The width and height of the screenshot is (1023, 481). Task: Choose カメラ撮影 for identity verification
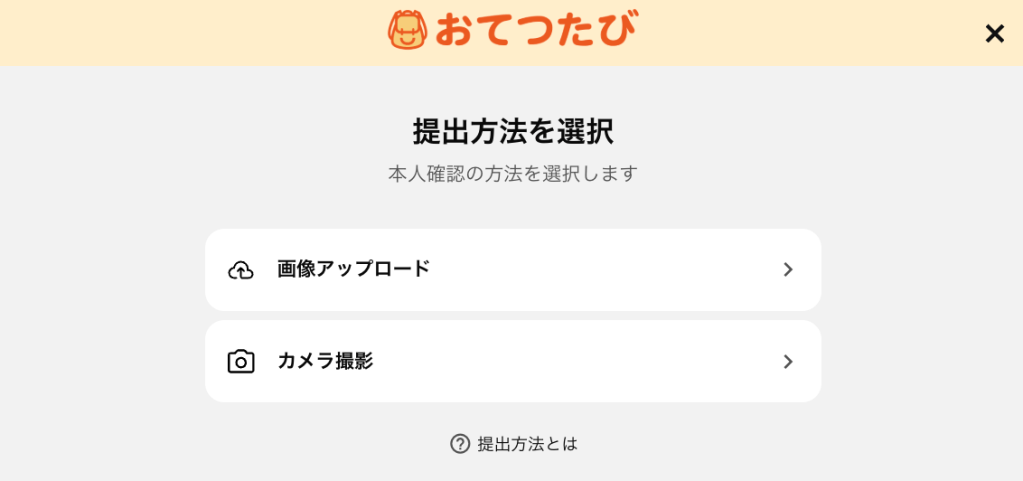coord(512,361)
